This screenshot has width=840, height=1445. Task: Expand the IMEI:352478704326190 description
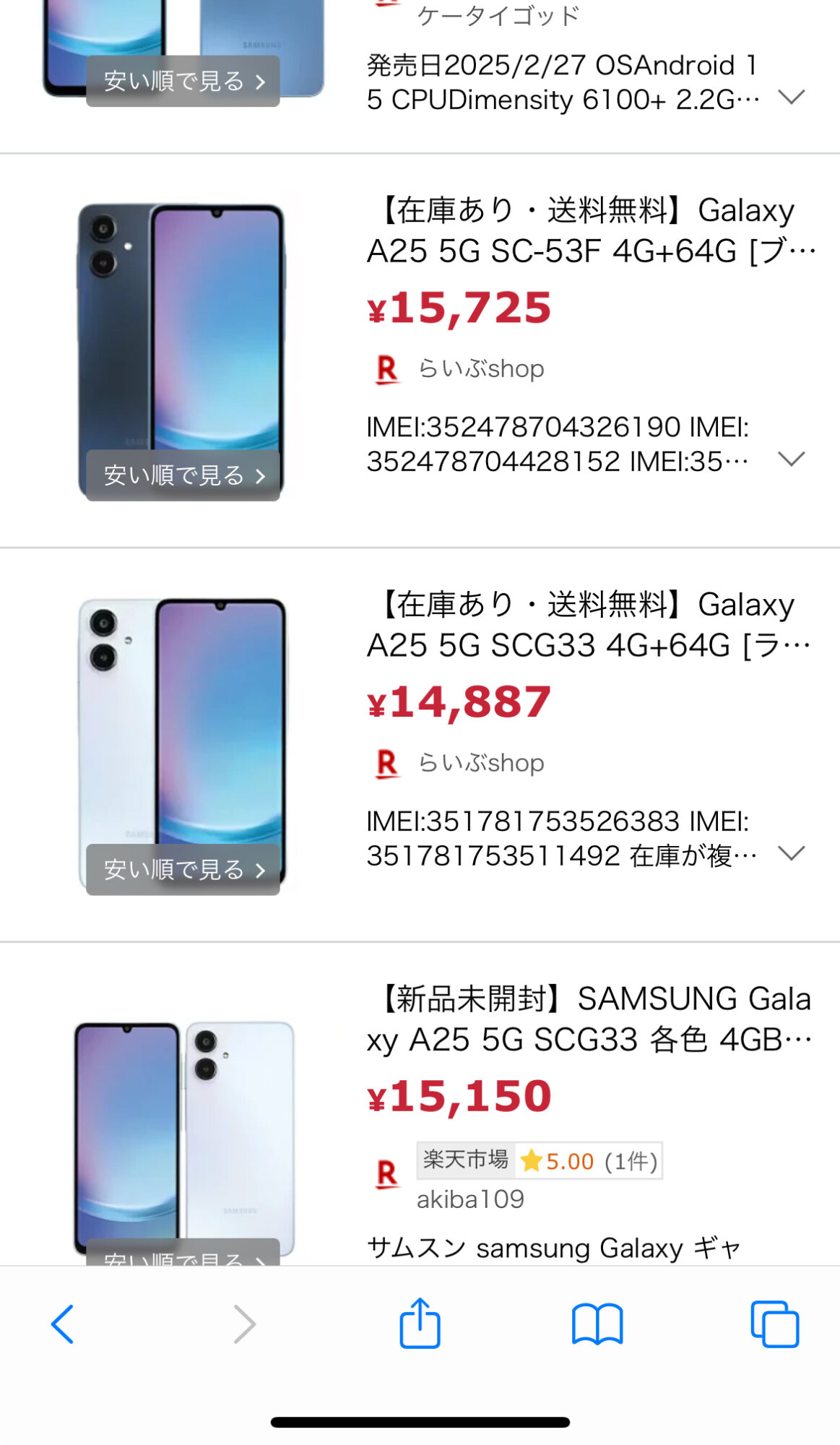[792, 460]
